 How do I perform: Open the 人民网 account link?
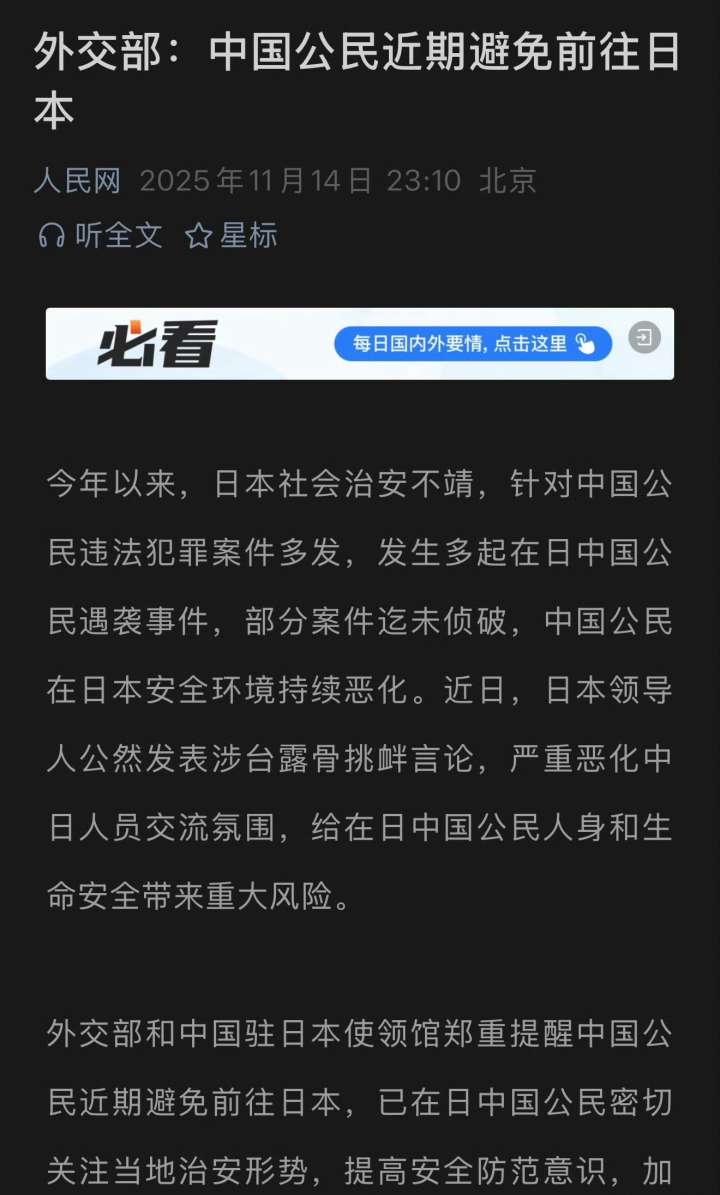pos(77,181)
